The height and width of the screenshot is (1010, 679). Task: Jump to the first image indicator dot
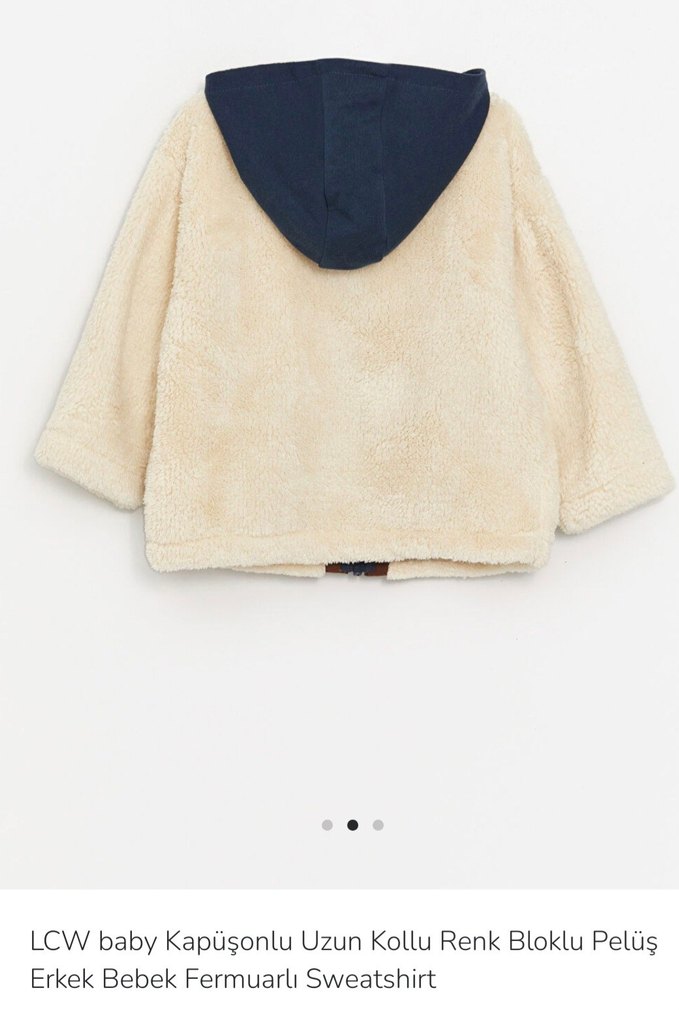click(x=327, y=825)
